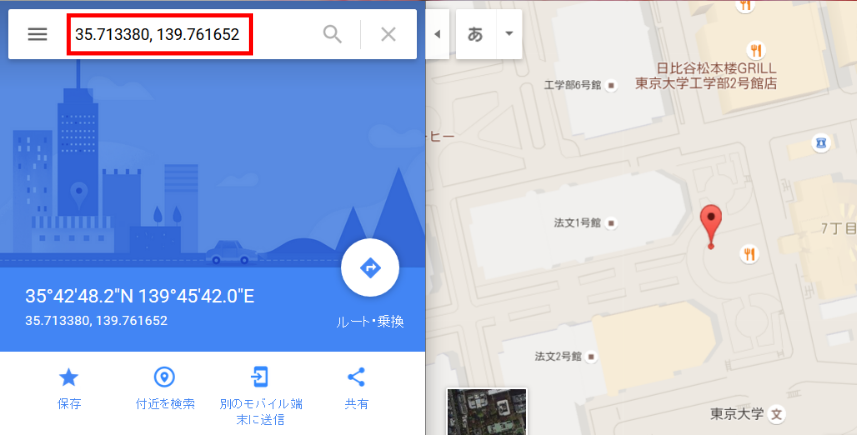Share this place with 共有

pyautogui.click(x=356, y=387)
